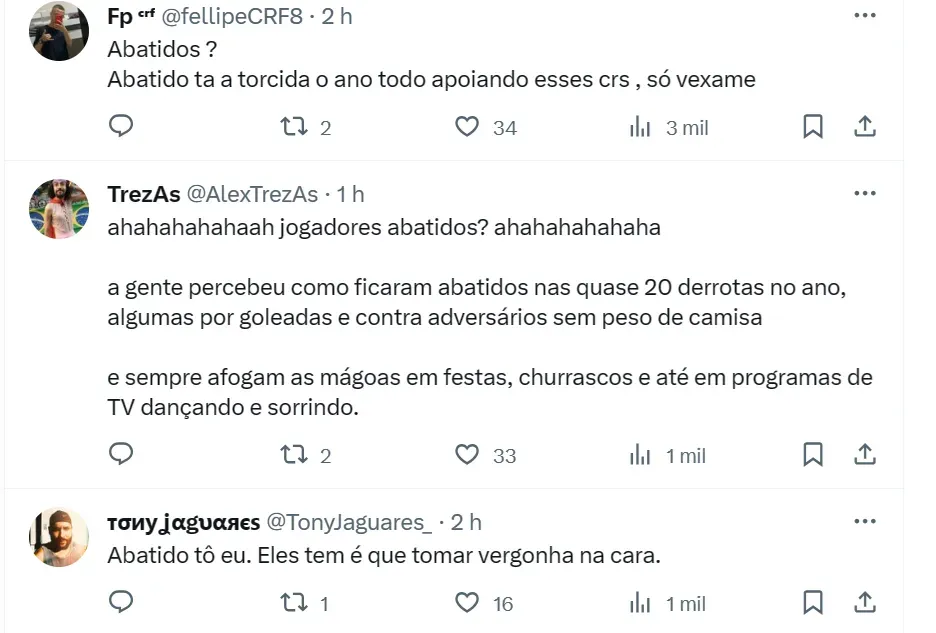This screenshot has height=633, width=936.
Task: Retweet the post by @fellipeCRF8
Action: coord(293,127)
